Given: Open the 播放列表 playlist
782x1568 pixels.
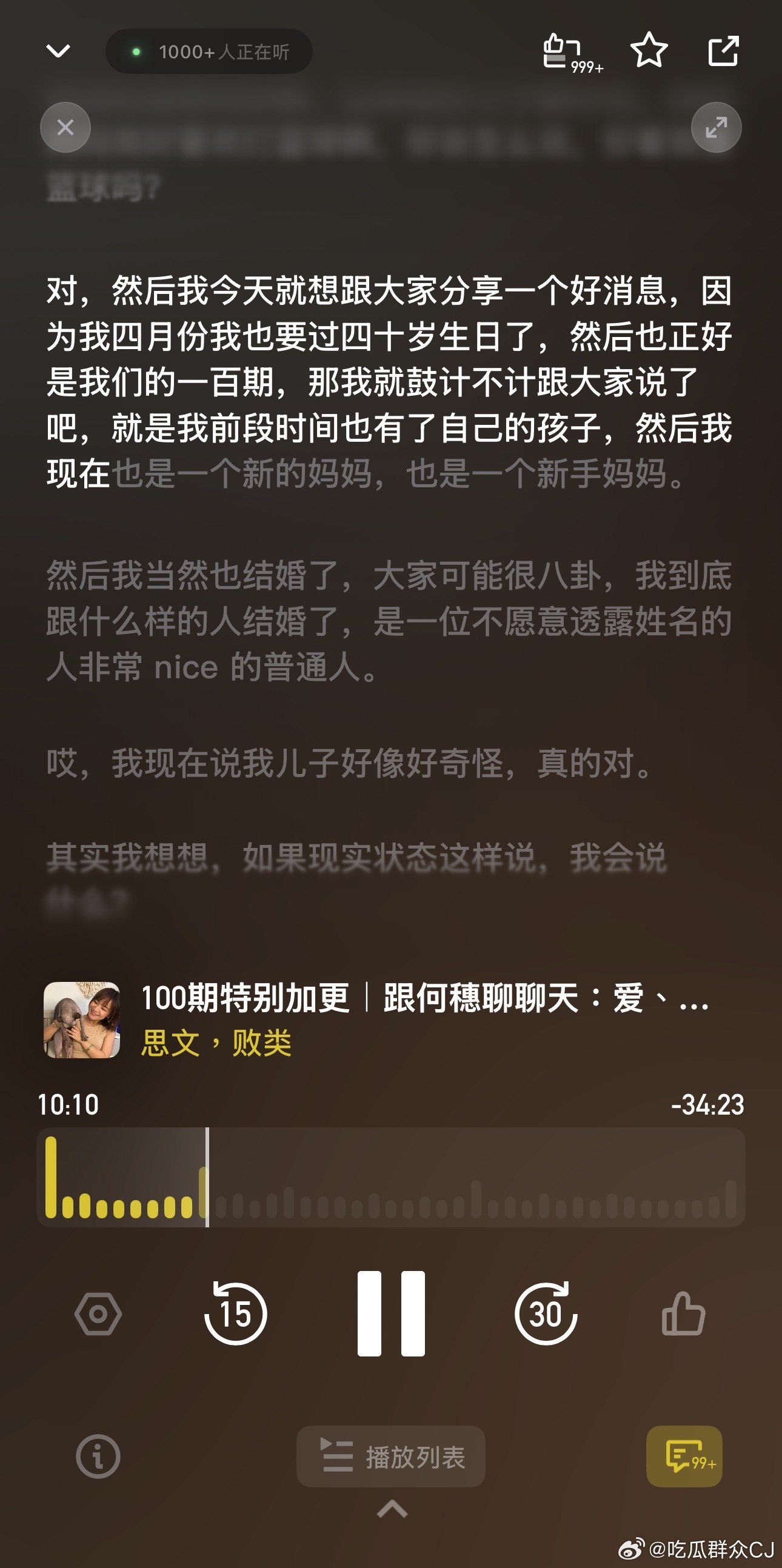Looking at the screenshot, I should (x=392, y=1456).
